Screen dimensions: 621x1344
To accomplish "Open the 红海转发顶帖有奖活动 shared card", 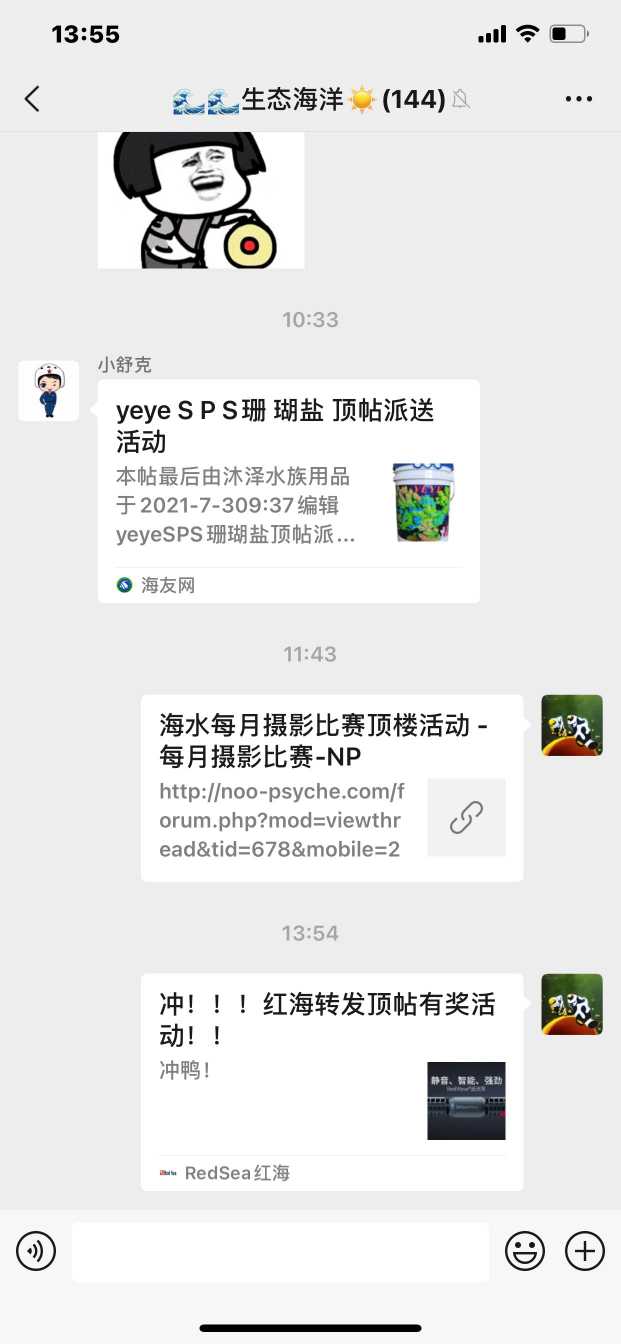I will (x=331, y=1081).
